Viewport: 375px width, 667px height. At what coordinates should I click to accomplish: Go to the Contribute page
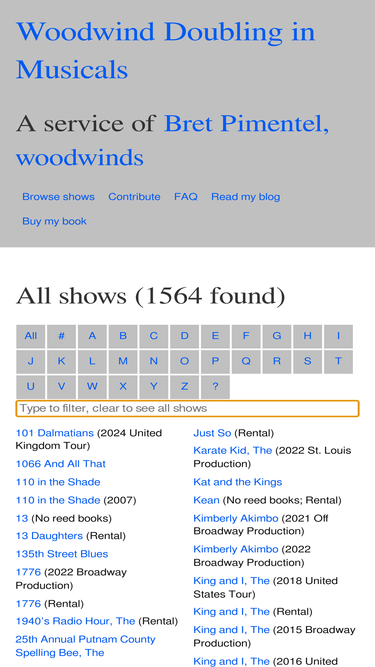134,197
